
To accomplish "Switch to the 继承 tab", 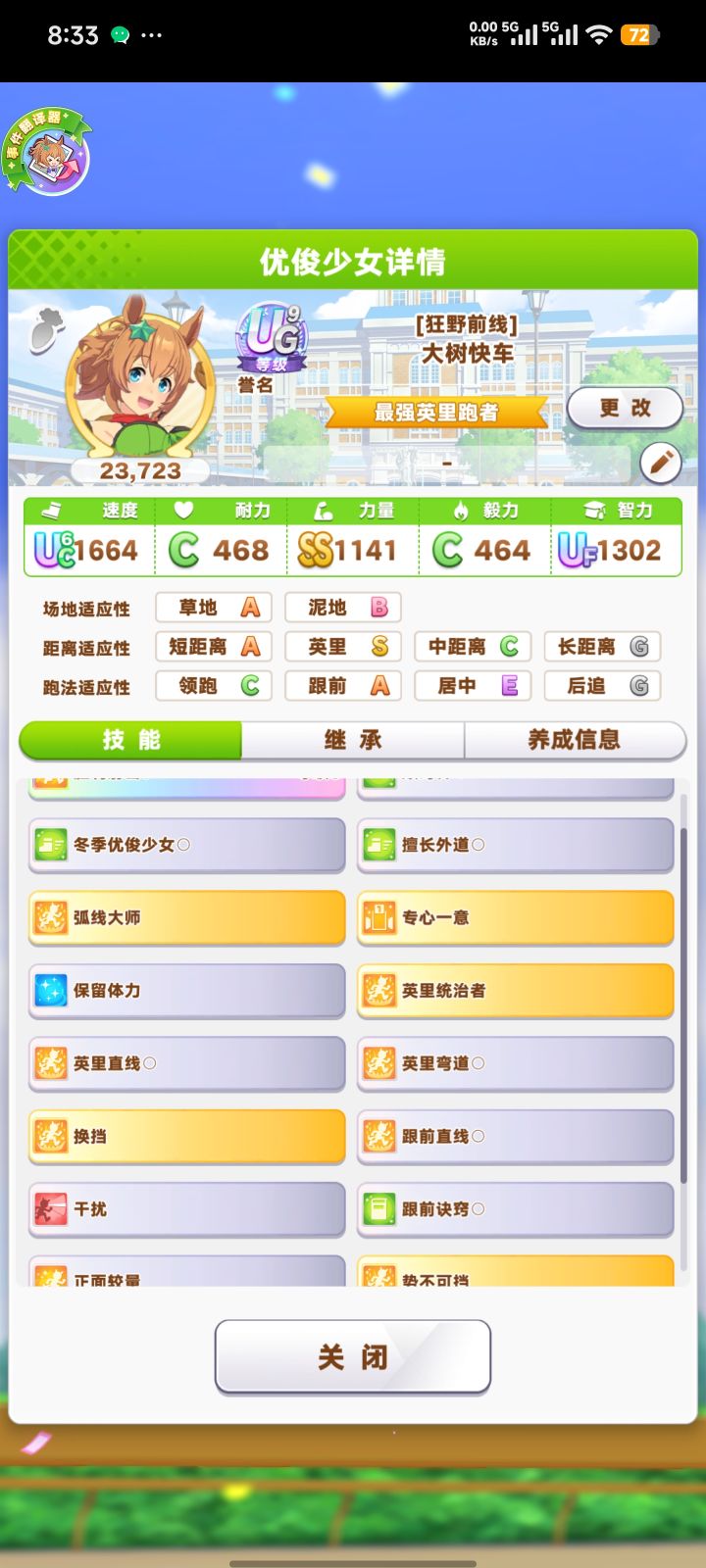I will (x=351, y=740).
